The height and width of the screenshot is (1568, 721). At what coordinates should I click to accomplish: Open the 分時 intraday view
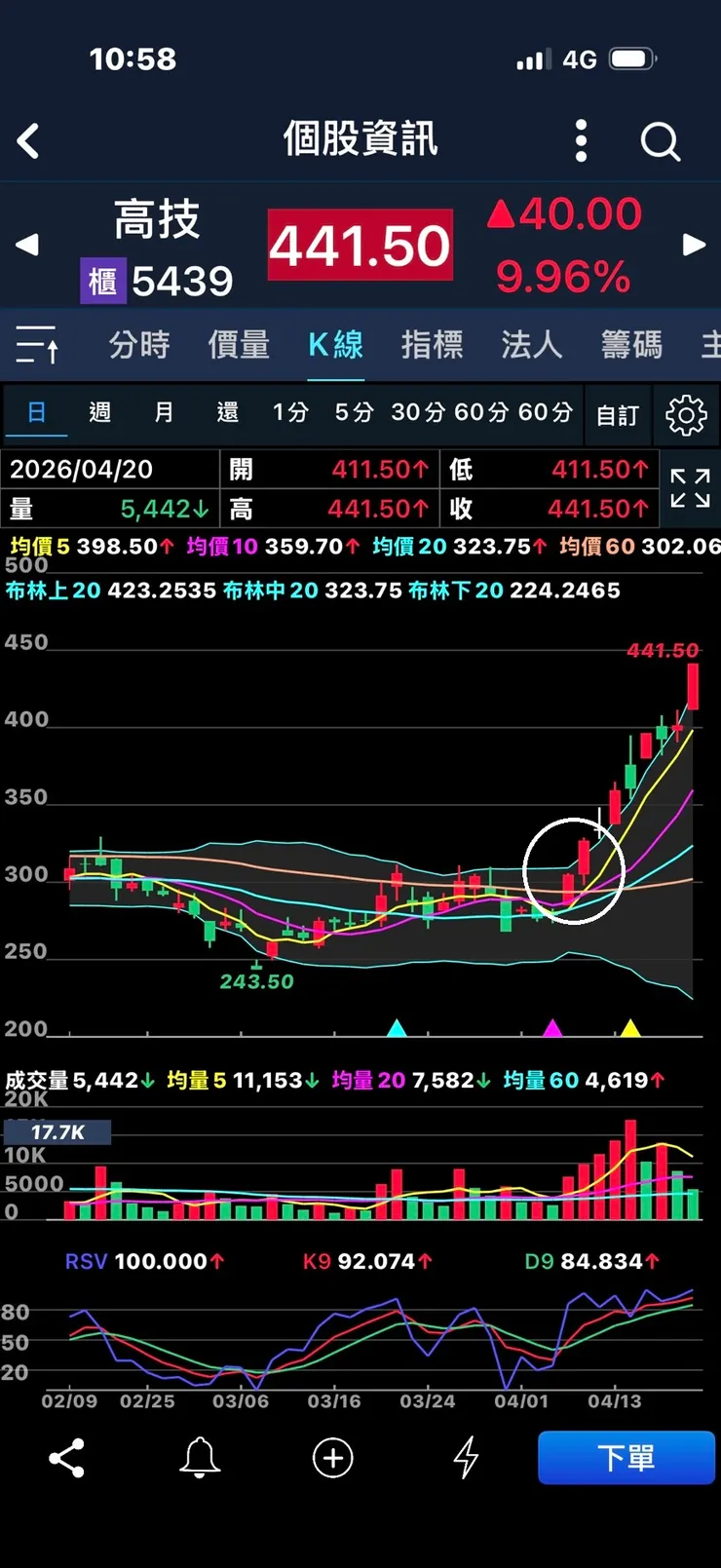[x=139, y=345]
